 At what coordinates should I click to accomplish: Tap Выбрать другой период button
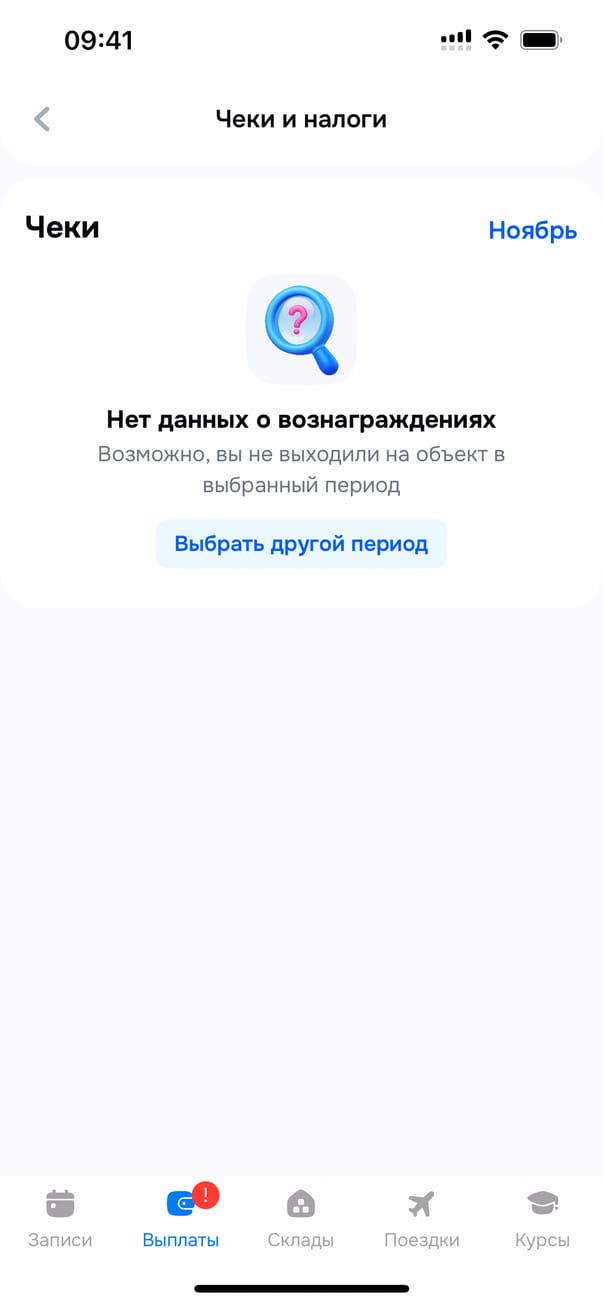click(x=301, y=544)
